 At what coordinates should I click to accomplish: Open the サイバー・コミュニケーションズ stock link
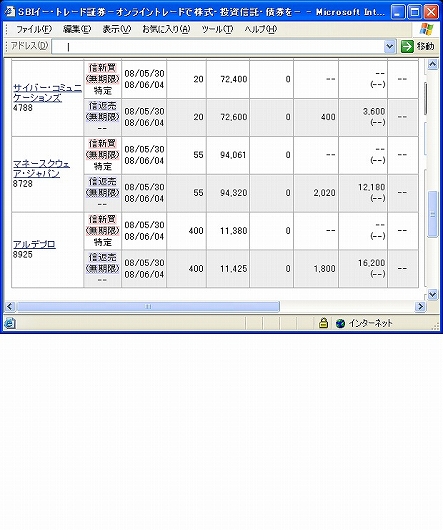[47, 93]
